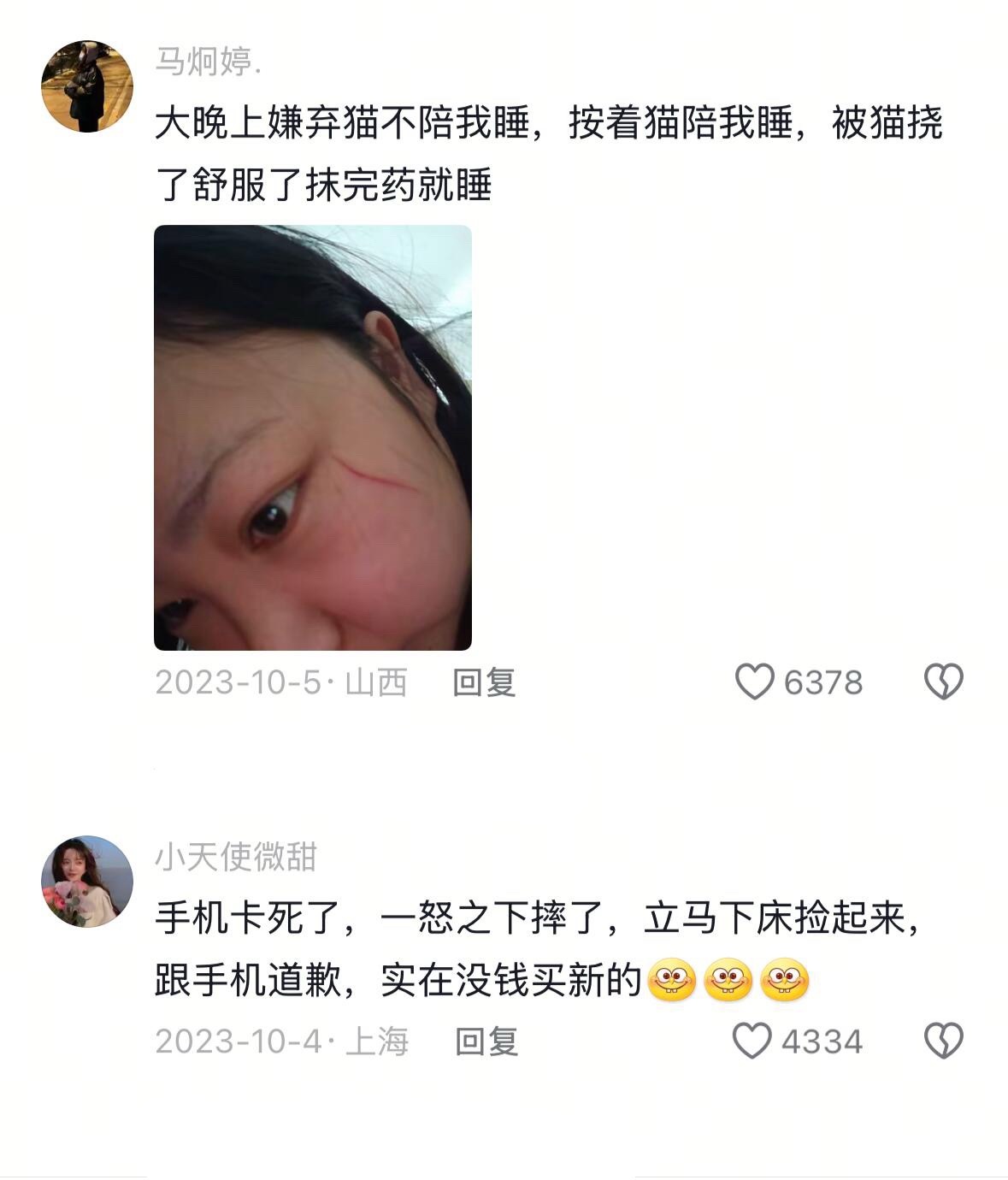This screenshot has width=1008, height=1180.
Task: Dislike 马炯婷's comment via broken heart icon
Action: 943,680
